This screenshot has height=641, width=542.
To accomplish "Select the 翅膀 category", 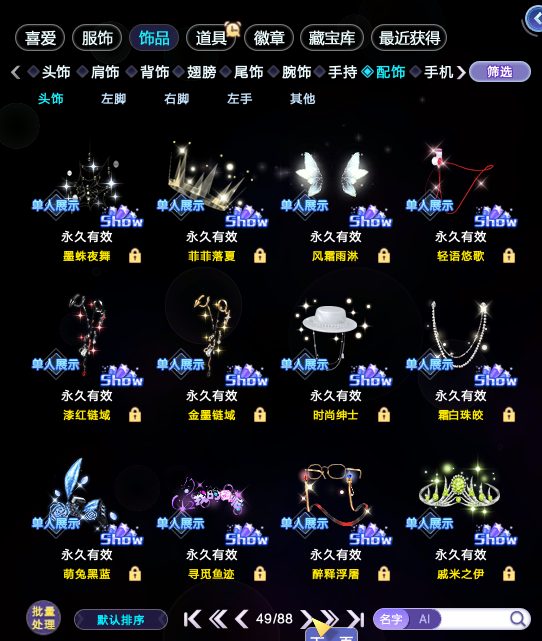I will tap(202, 72).
